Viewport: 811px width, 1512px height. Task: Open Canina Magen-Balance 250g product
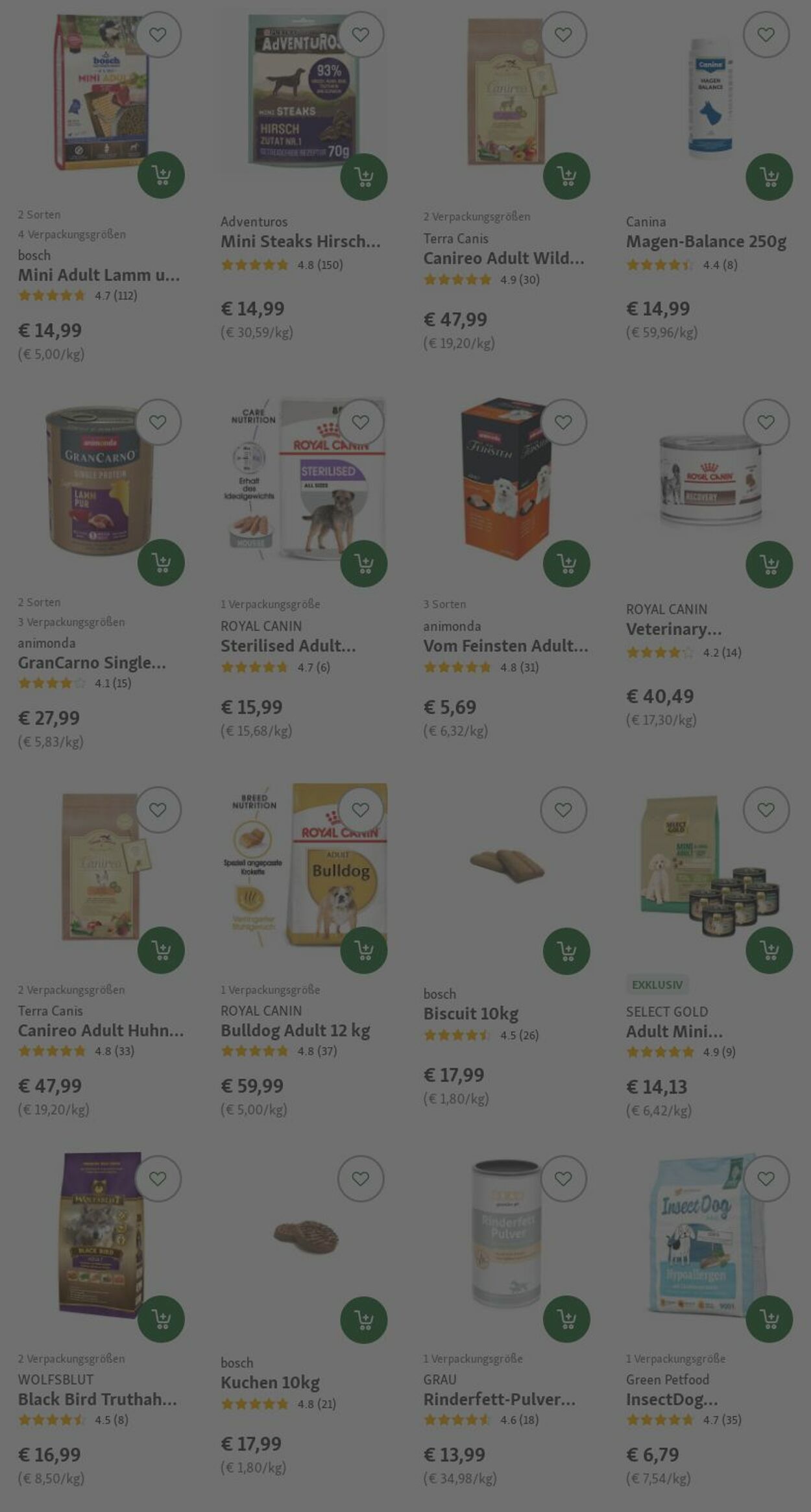[x=706, y=241]
